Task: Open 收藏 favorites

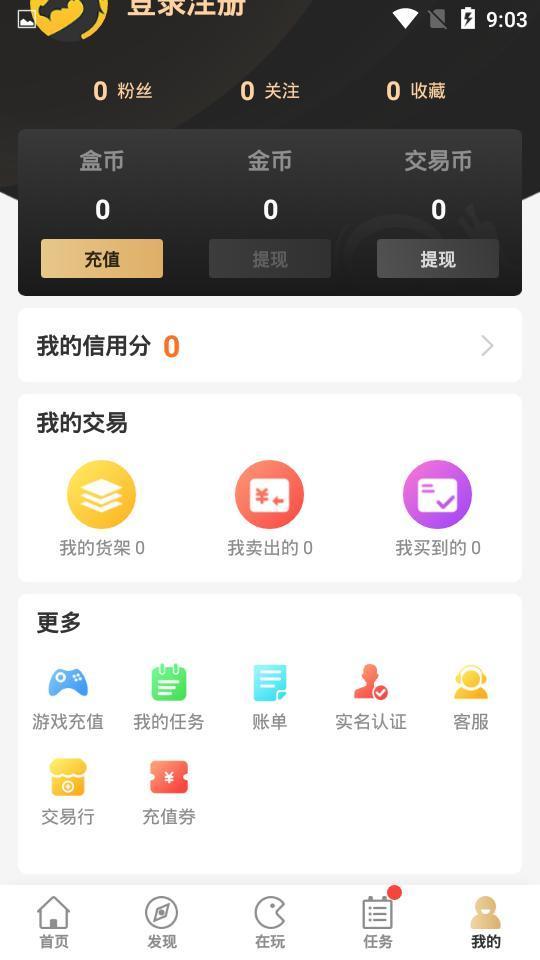Action: point(416,91)
